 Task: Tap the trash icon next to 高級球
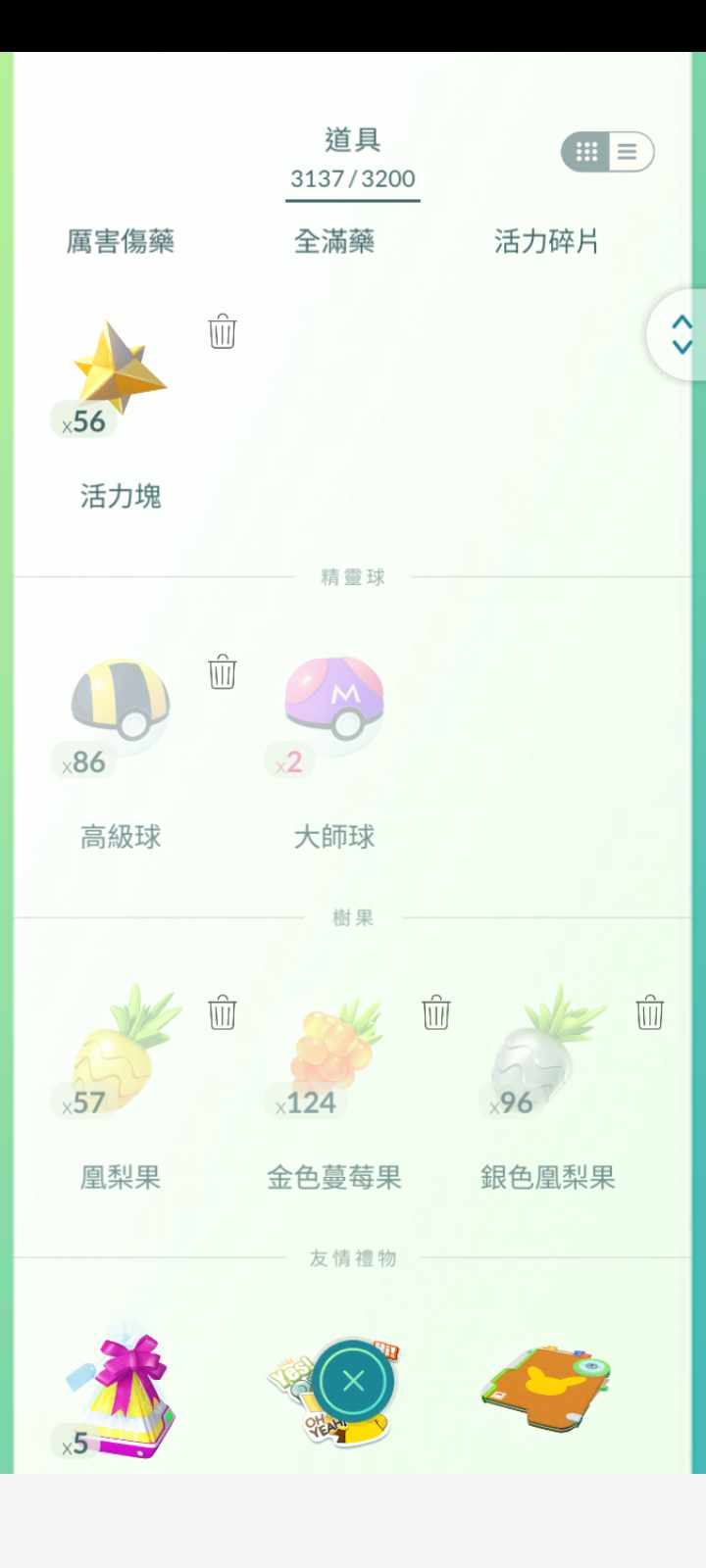click(223, 672)
